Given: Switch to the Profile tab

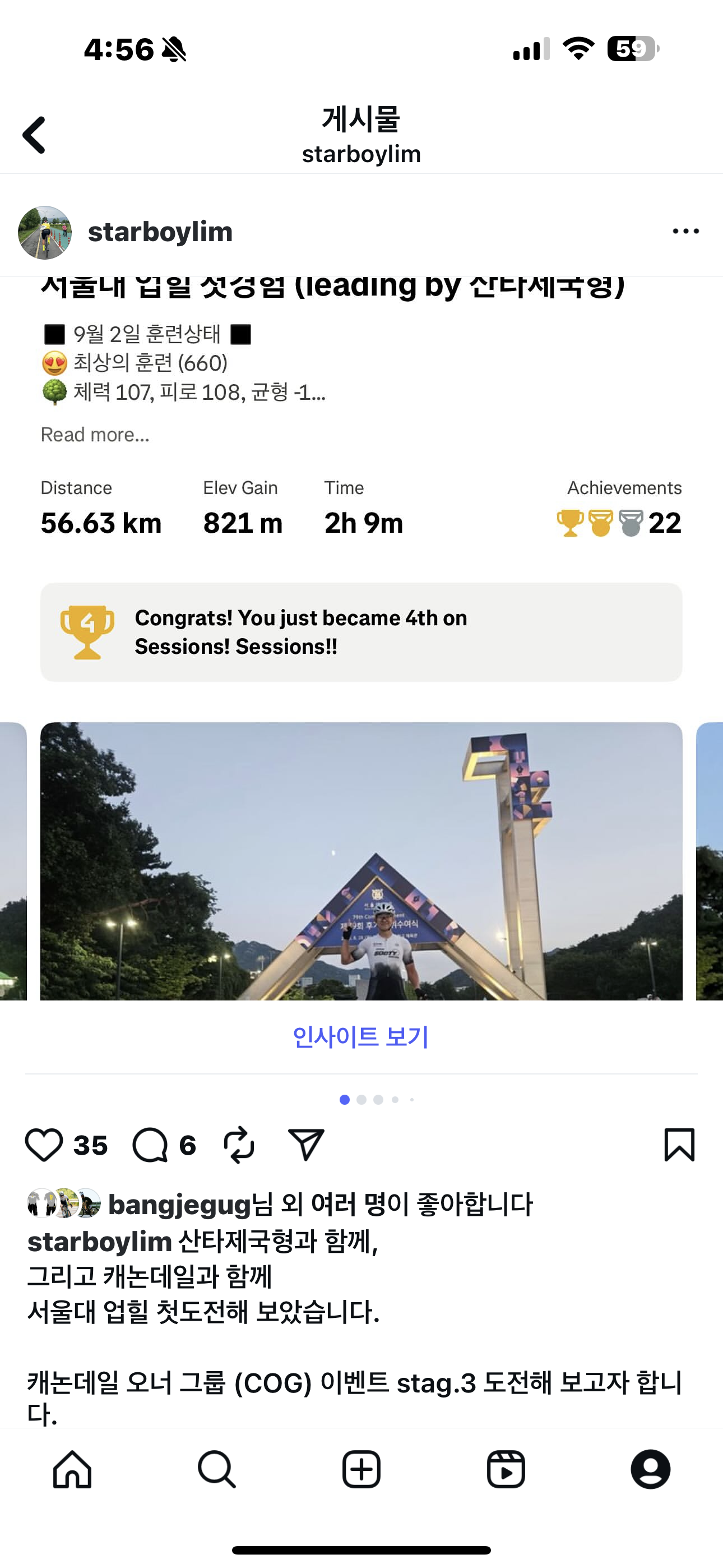Looking at the screenshot, I should (650, 1469).
